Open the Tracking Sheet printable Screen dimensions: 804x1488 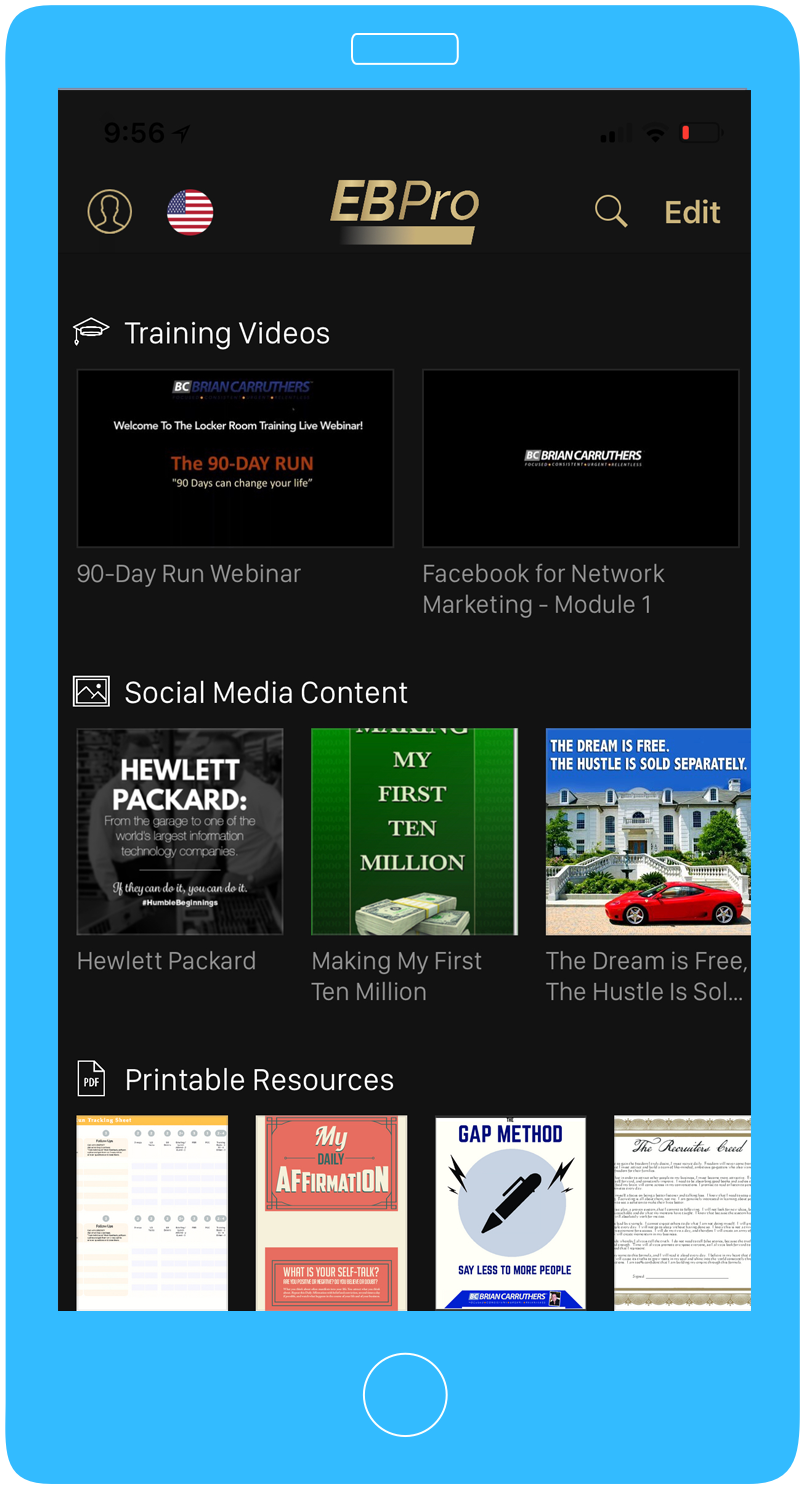(152, 1212)
